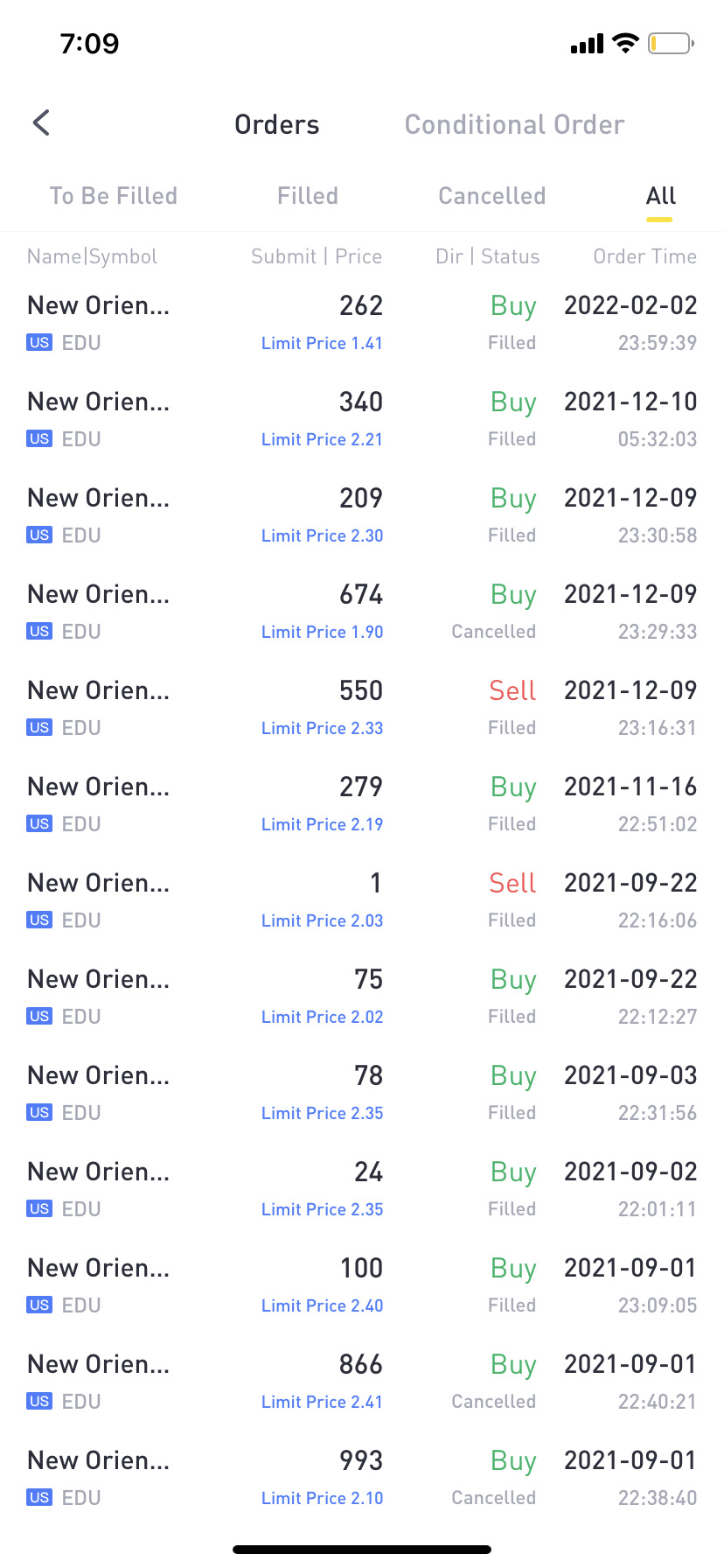This screenshot has width=724, height=1568.
Task: Switch to the Filled filter
Action: pos(307,196)
